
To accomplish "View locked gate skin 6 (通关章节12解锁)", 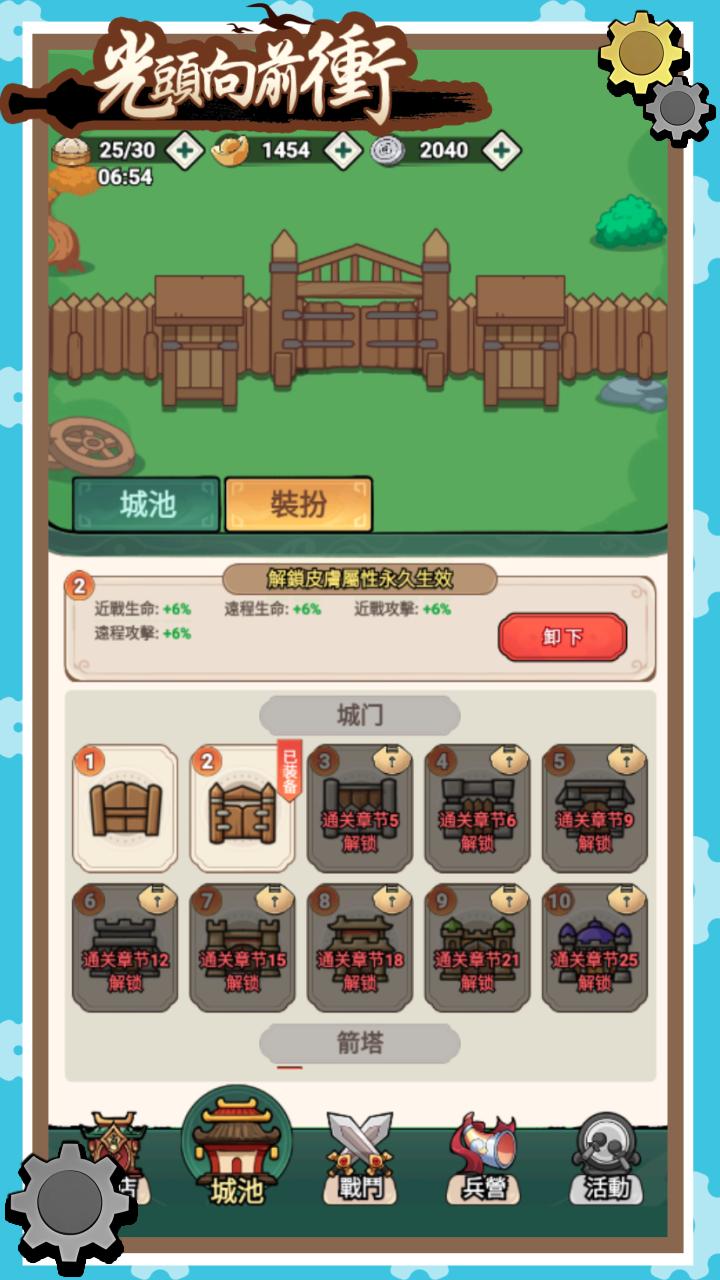I will click(125, 948).
